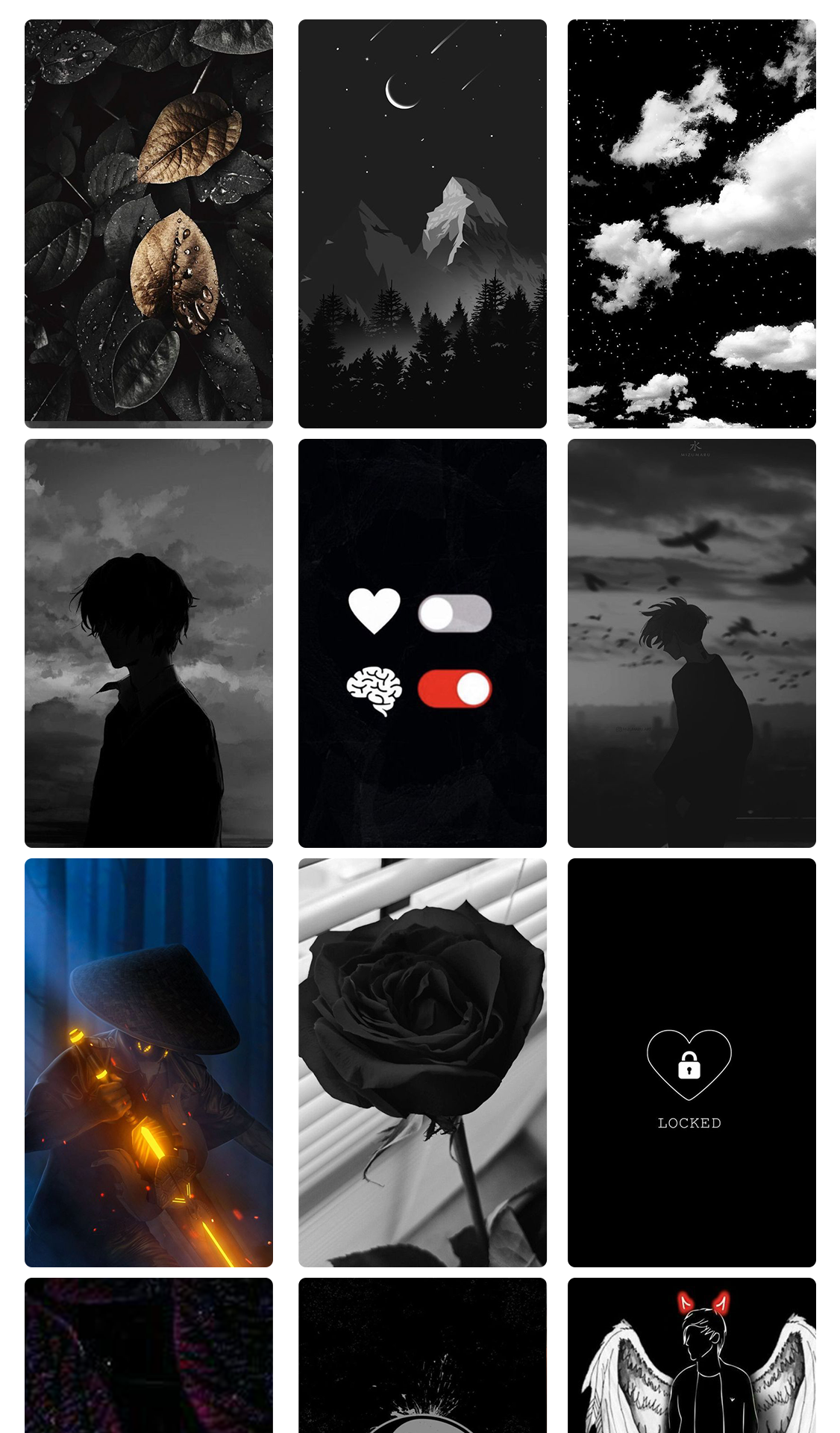Open the boy with flying birds wallpaper
Image resolution: width=840 pixels, height=1433 pixels.
coord(692,643)
